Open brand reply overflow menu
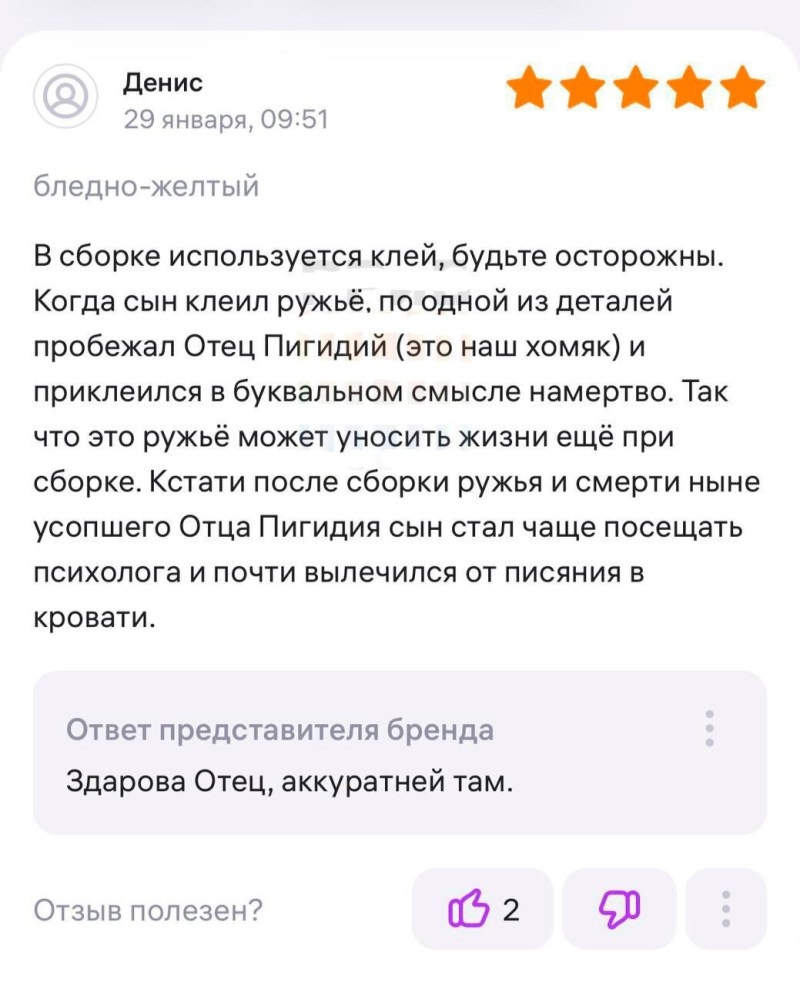The height and width of the screenshot is (986, 800). [709, 728]
